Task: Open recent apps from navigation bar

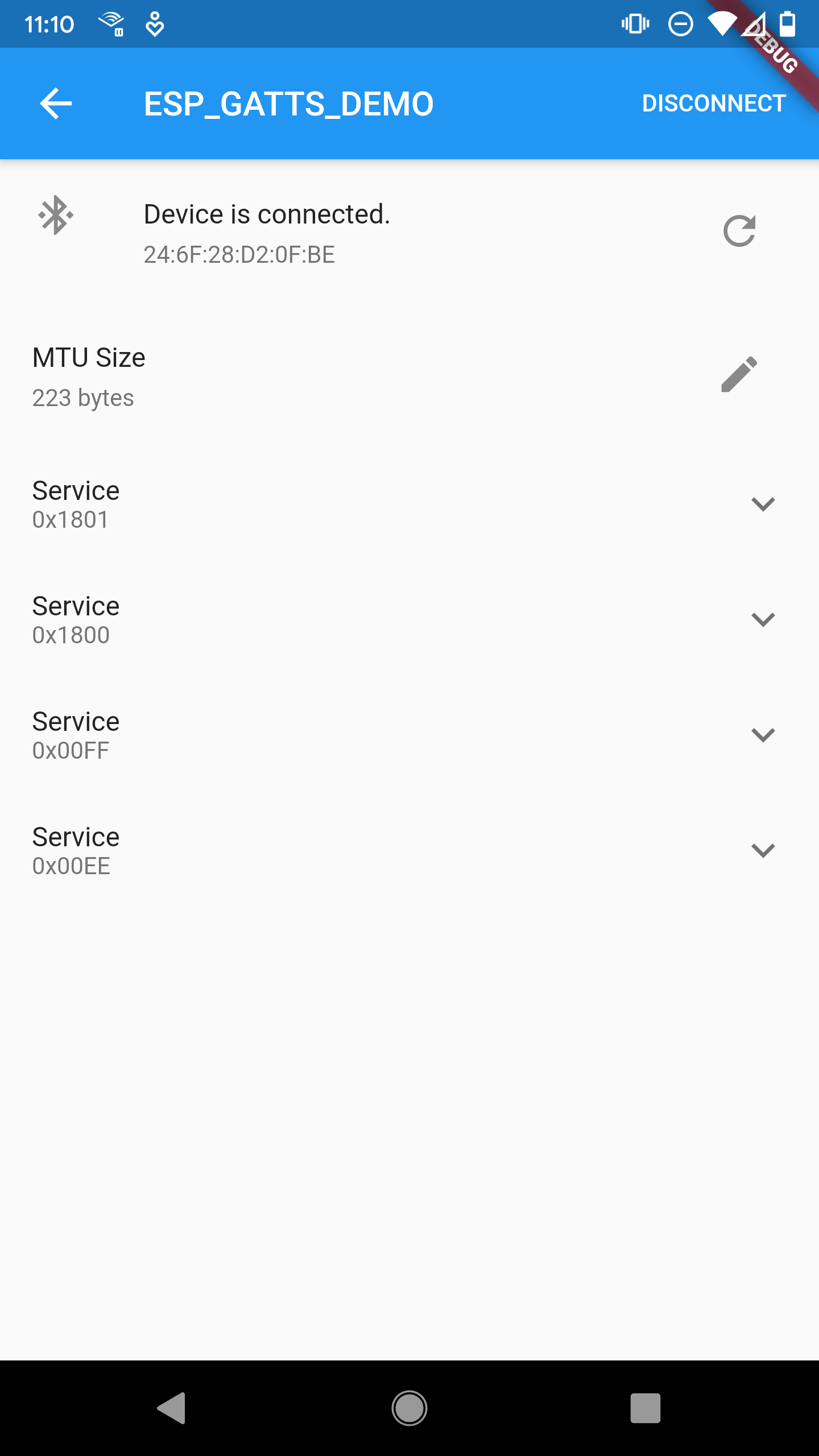Action: click(646, 1408)
